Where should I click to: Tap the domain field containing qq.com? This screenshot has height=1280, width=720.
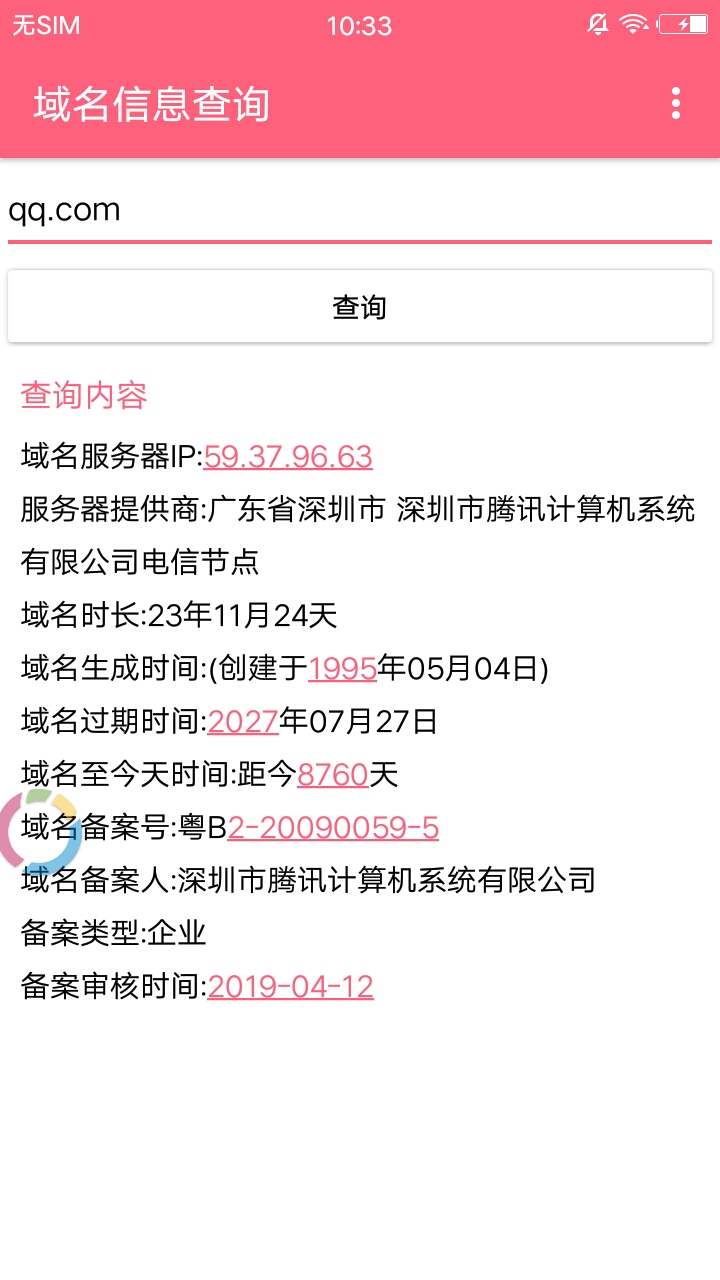(360, 211)
